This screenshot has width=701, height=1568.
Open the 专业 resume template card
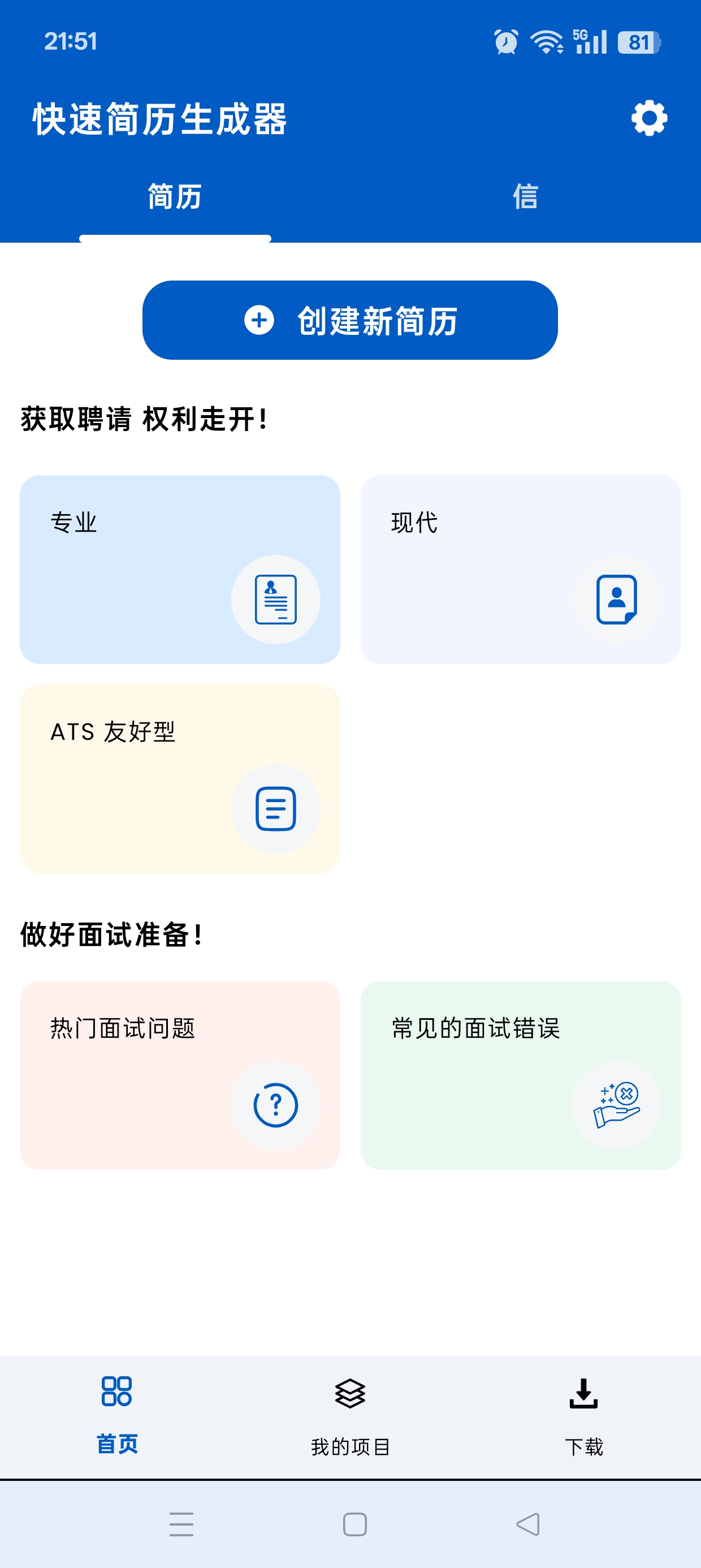[x=180, y=569]
